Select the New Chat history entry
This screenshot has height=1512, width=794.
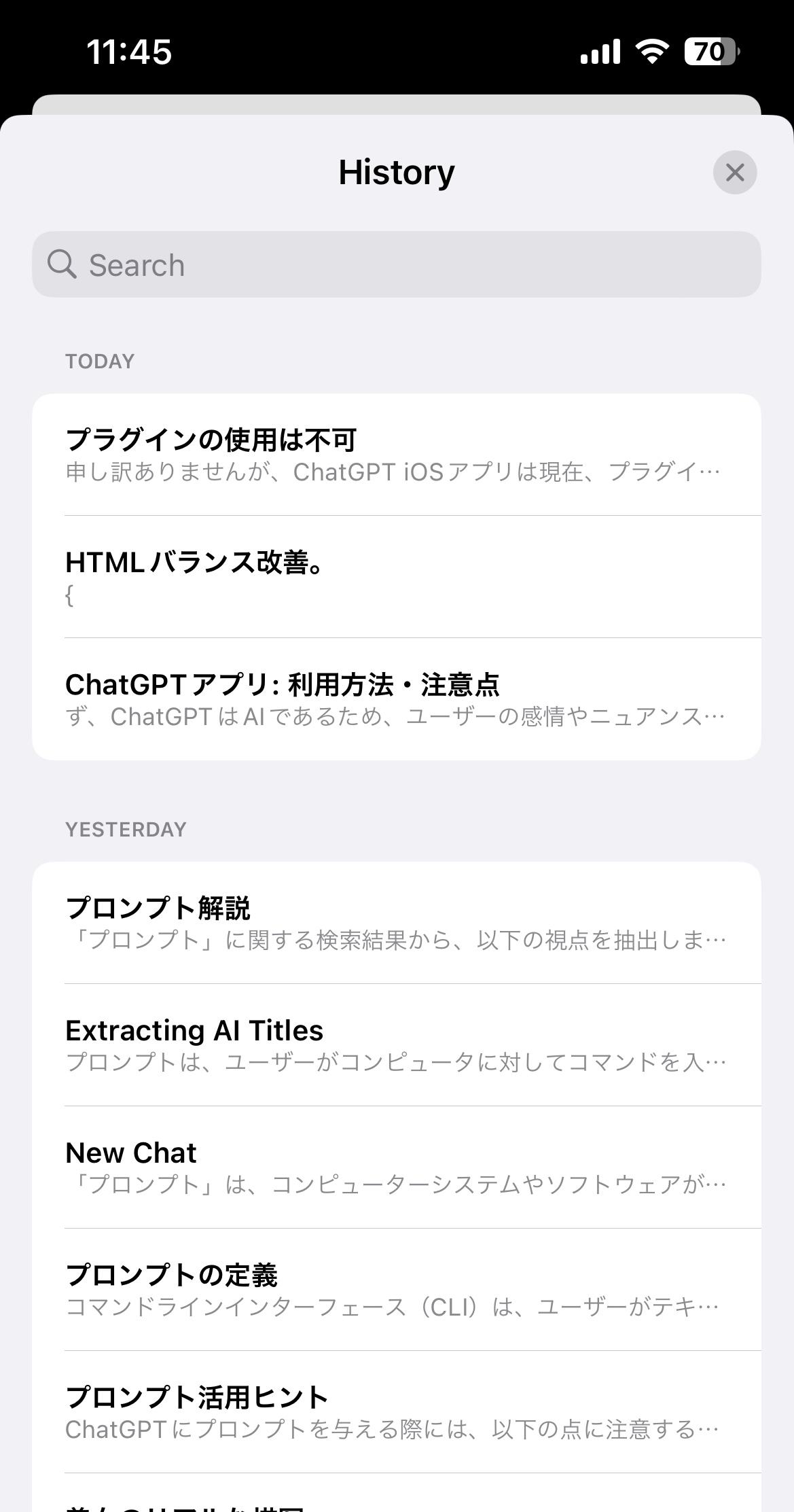coord(397,1167)
